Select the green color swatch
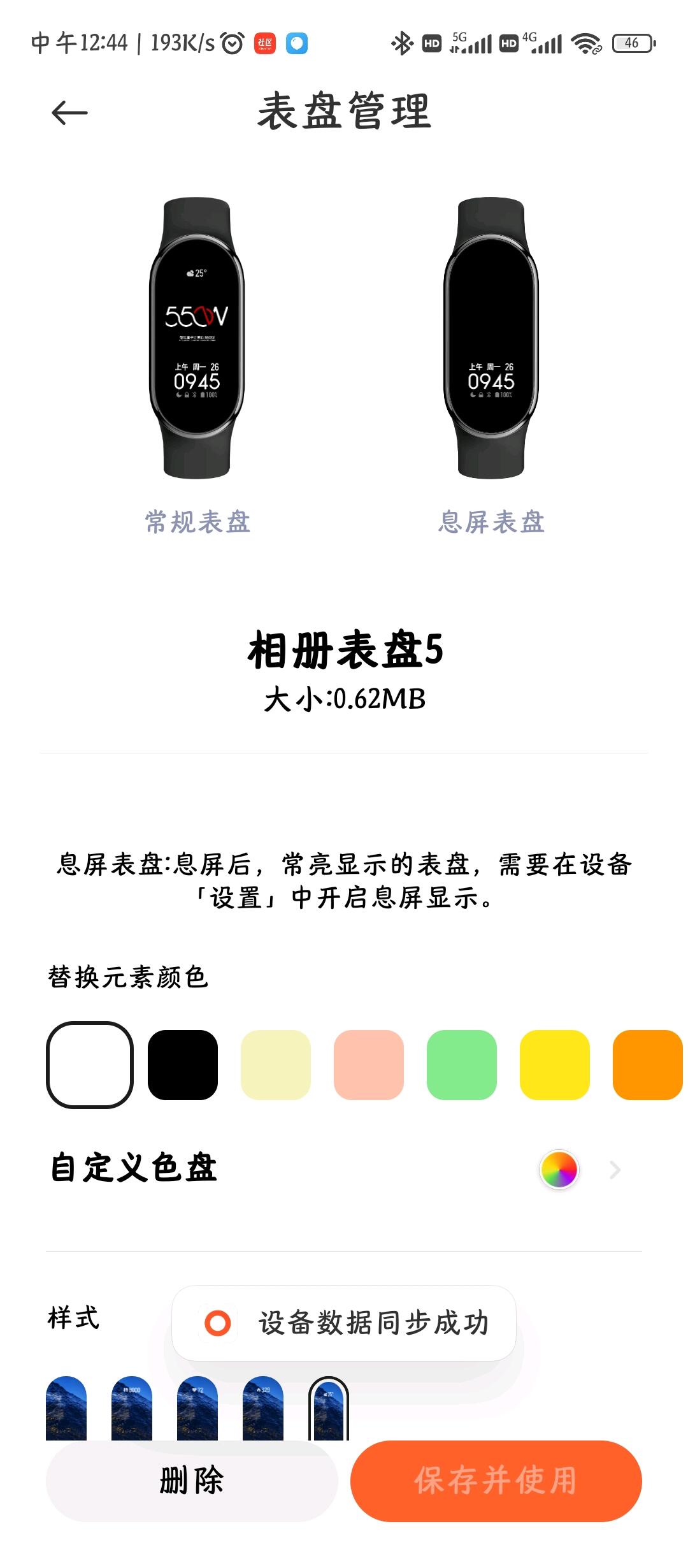 462,1064
